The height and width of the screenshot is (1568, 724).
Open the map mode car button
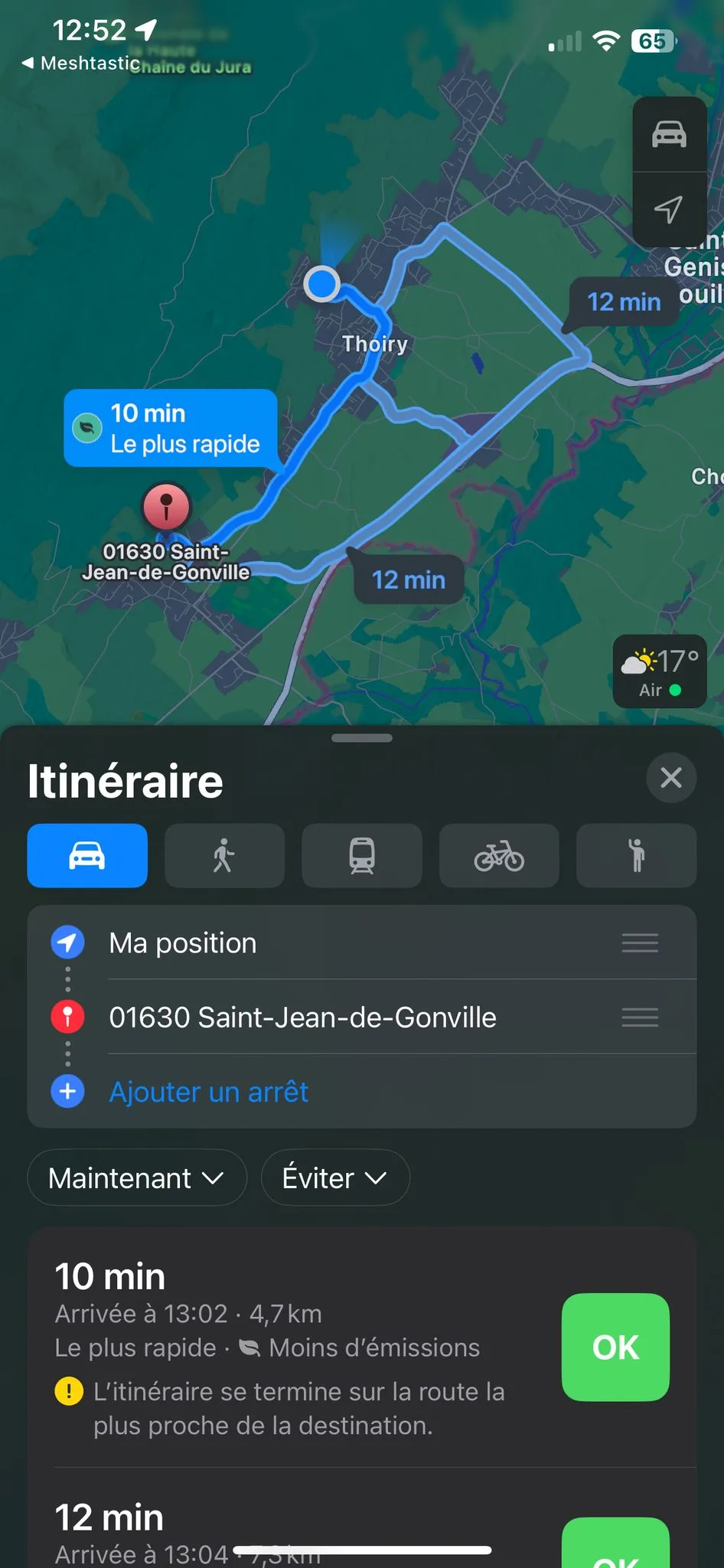[x=669, y=135]
